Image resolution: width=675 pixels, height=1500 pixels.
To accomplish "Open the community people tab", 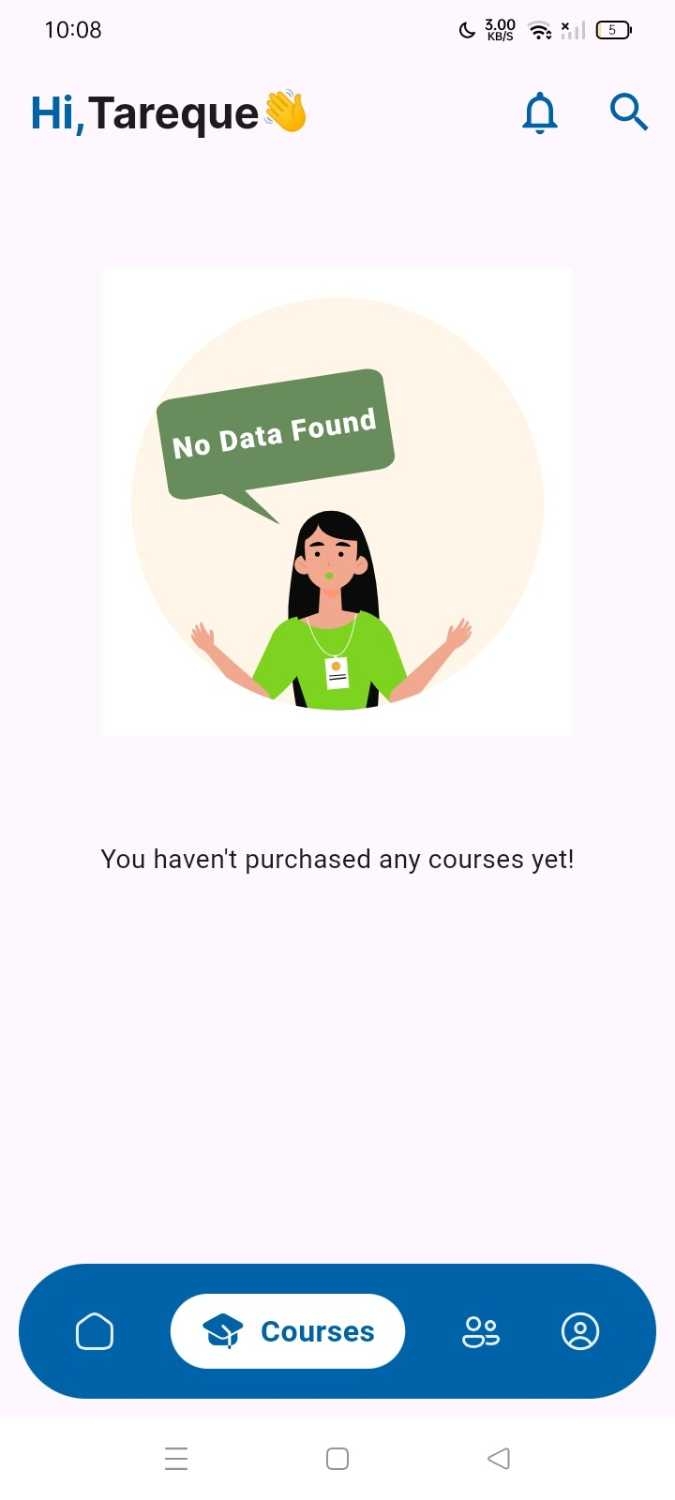I will point(481,1331).
